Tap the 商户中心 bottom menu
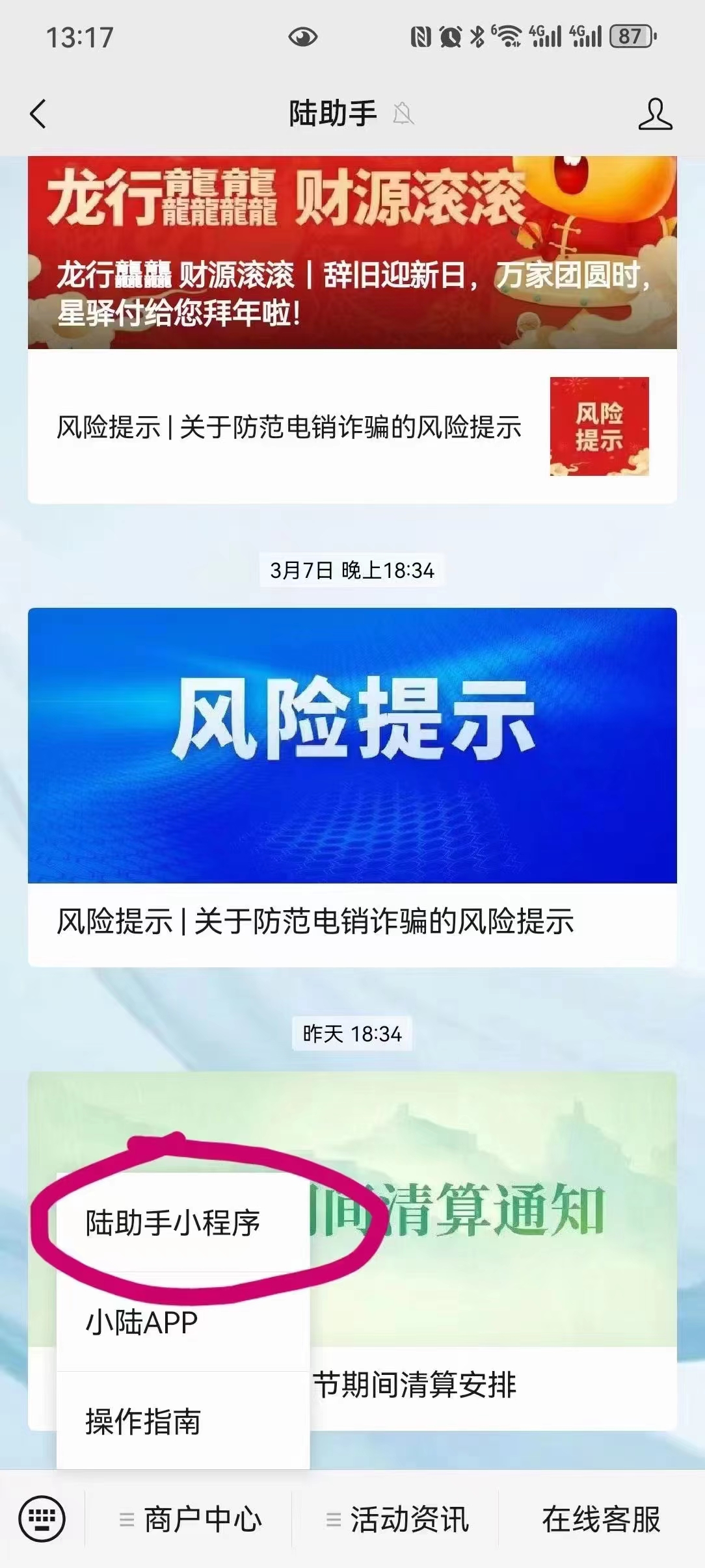 click(191, 1520)
